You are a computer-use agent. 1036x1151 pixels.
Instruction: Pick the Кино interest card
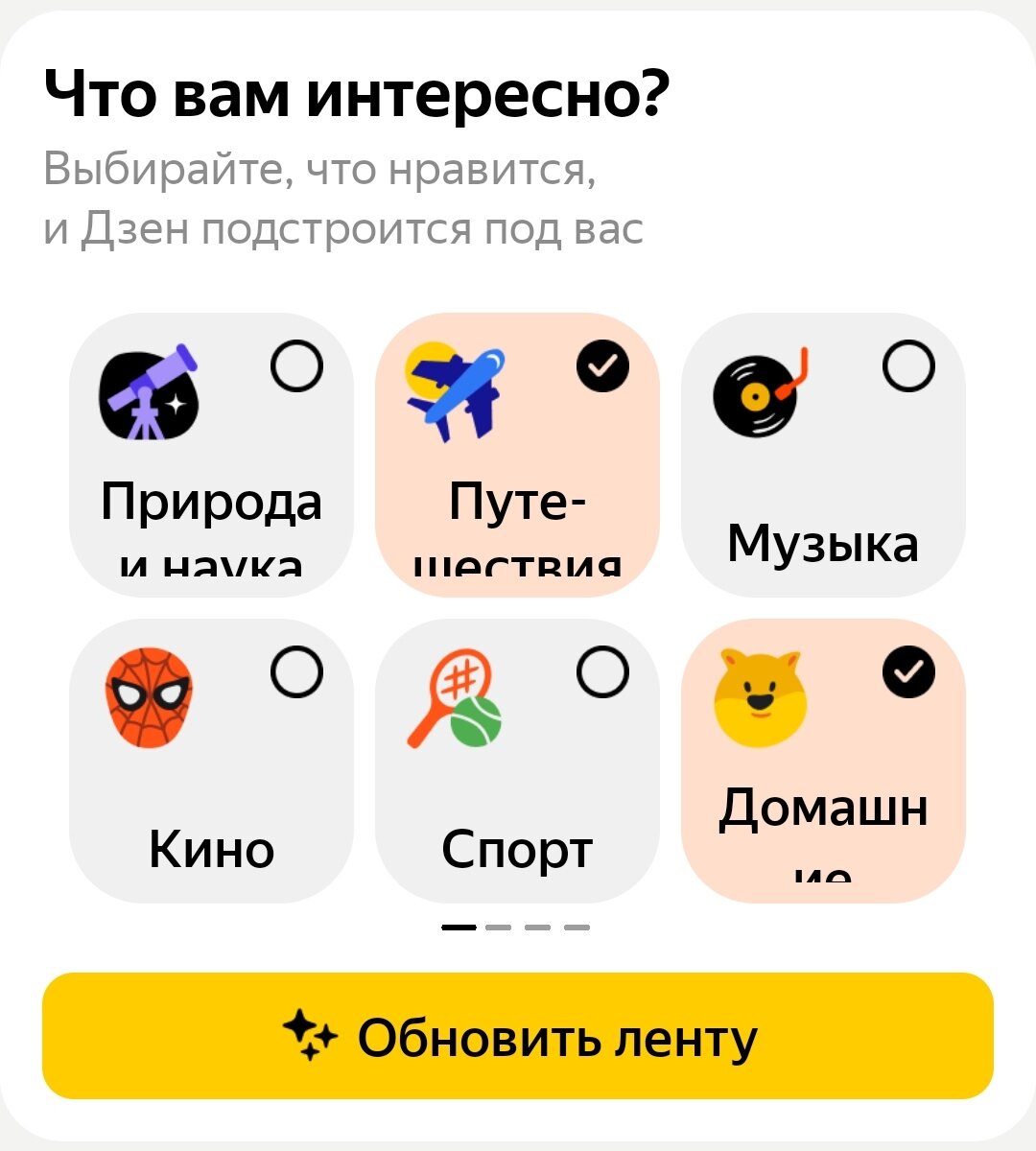click(211, 761)
